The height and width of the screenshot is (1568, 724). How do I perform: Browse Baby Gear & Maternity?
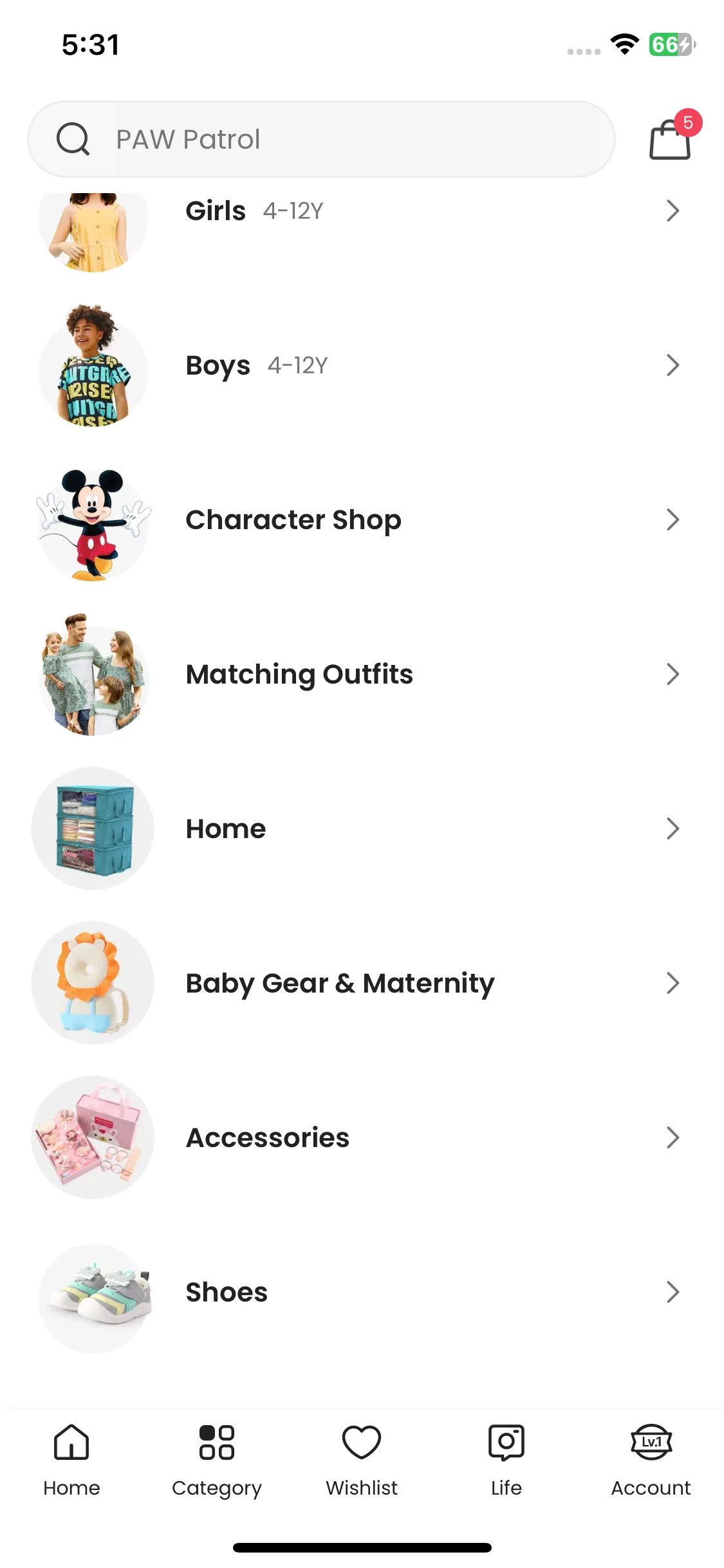tap(360, 983)
